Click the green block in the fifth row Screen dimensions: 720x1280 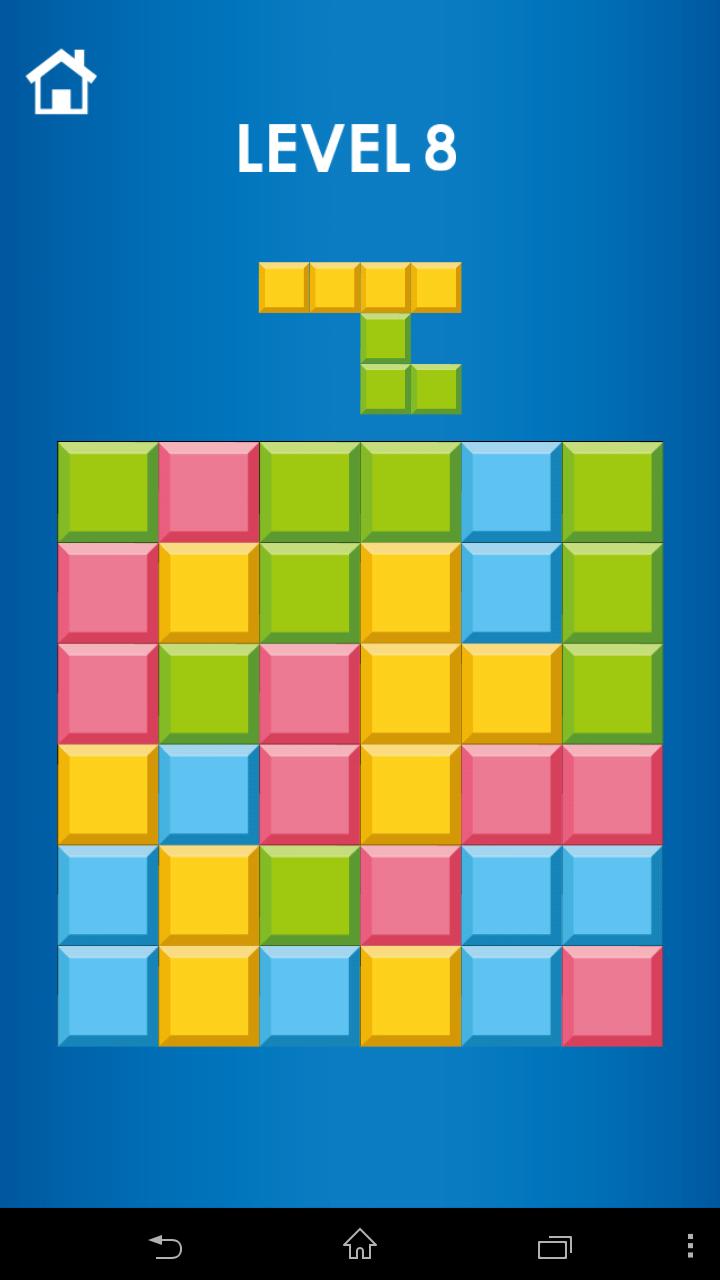tap(308, 897)
